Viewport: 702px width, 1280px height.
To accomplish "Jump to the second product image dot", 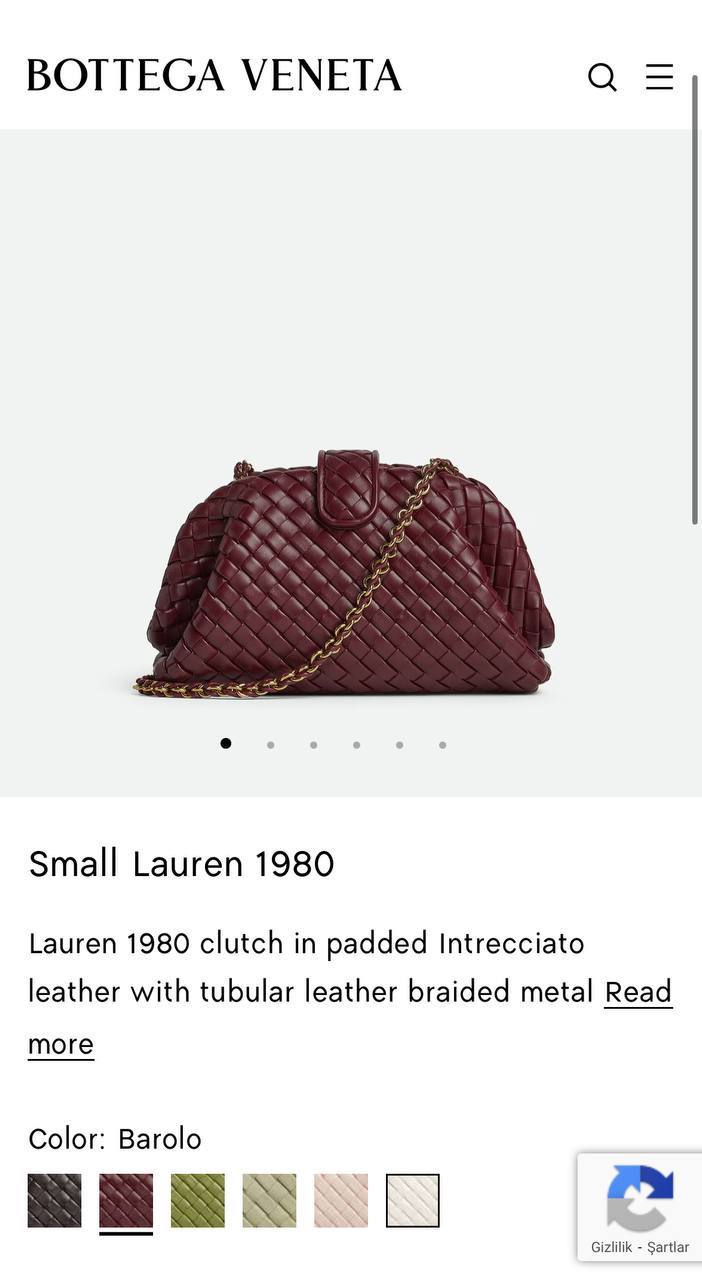I will coord(270,744).
